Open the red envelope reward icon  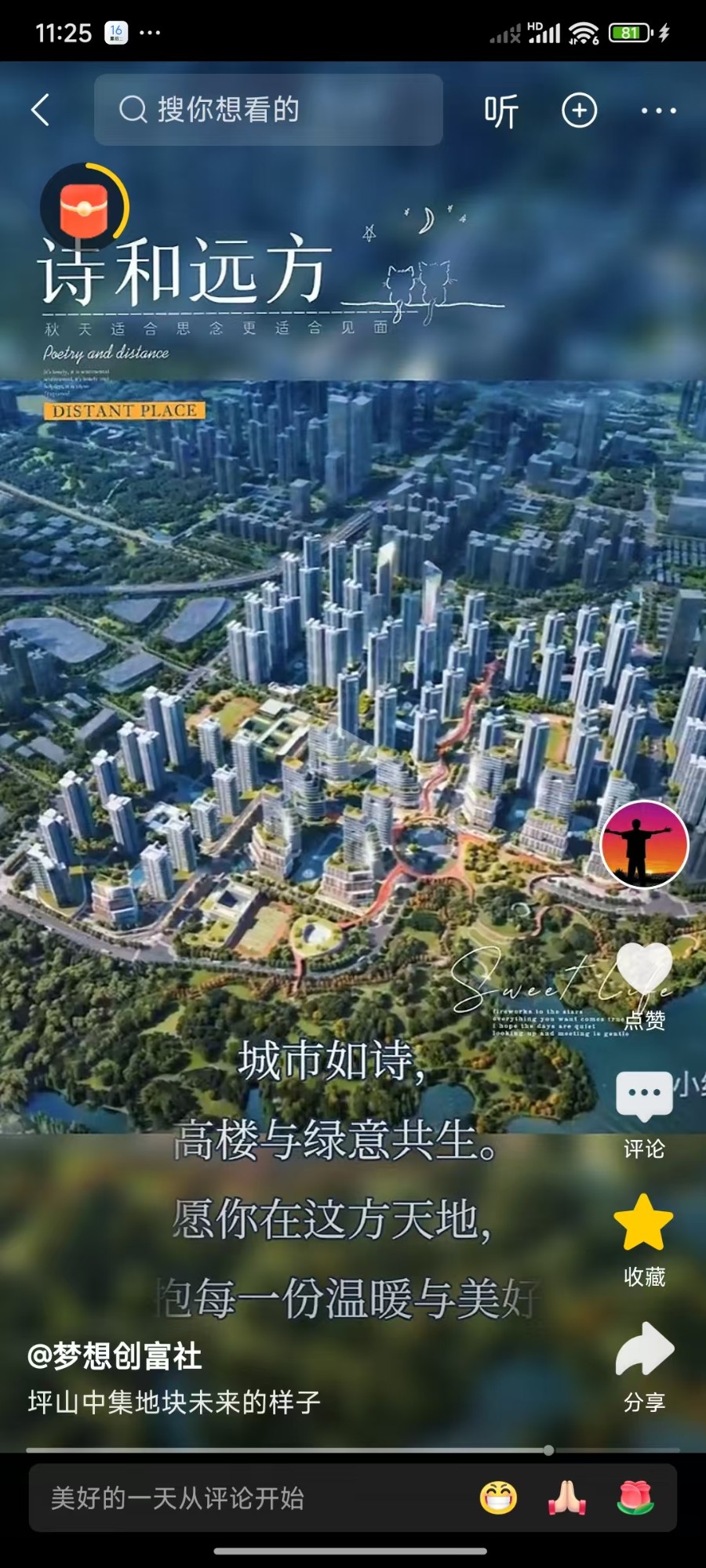tap(84, 209)
